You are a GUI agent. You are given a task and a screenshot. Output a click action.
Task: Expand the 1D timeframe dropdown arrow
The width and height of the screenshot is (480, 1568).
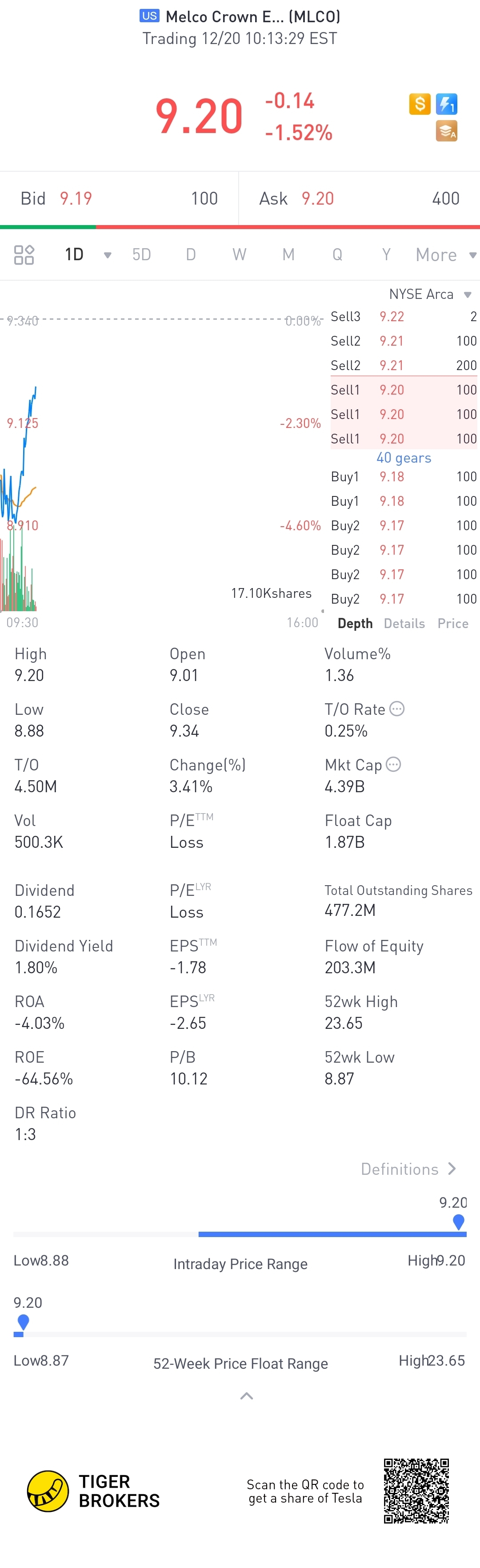(x=108, y=255)
